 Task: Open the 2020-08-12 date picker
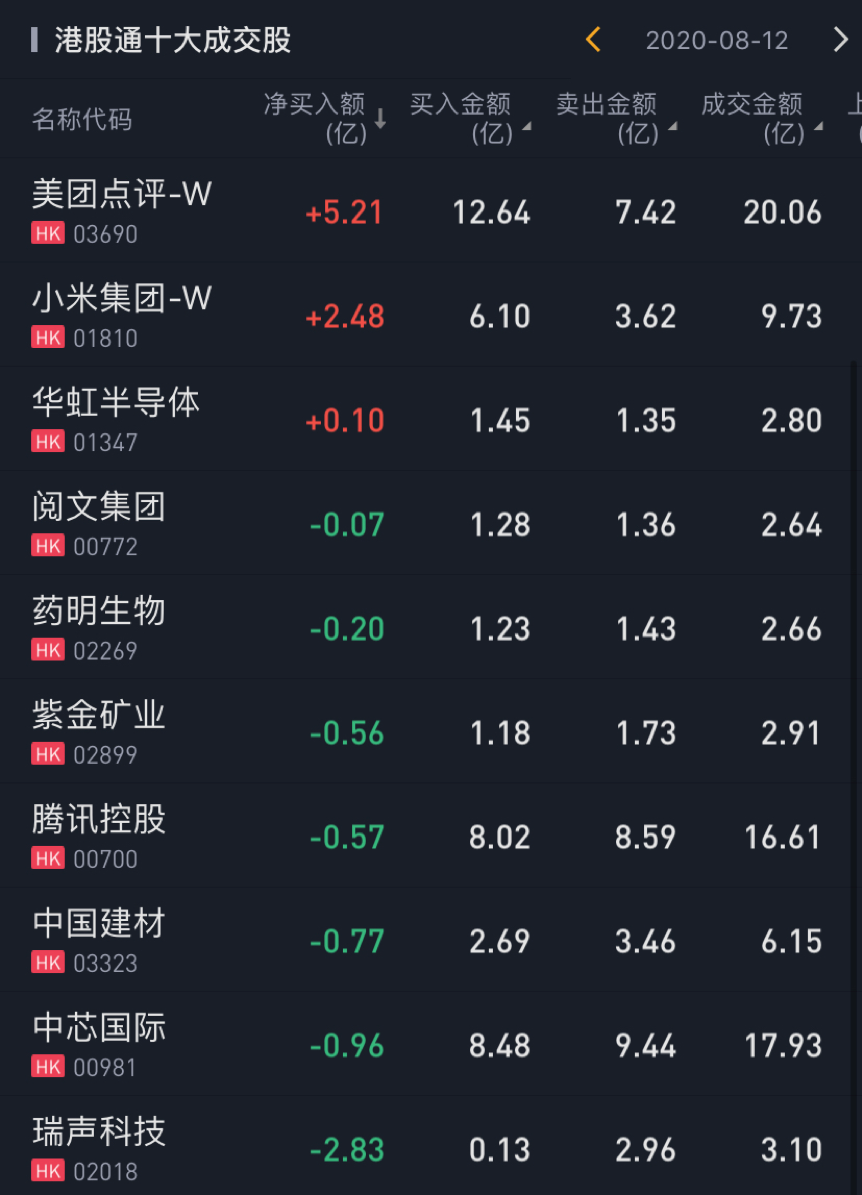[x=716, y=40]
